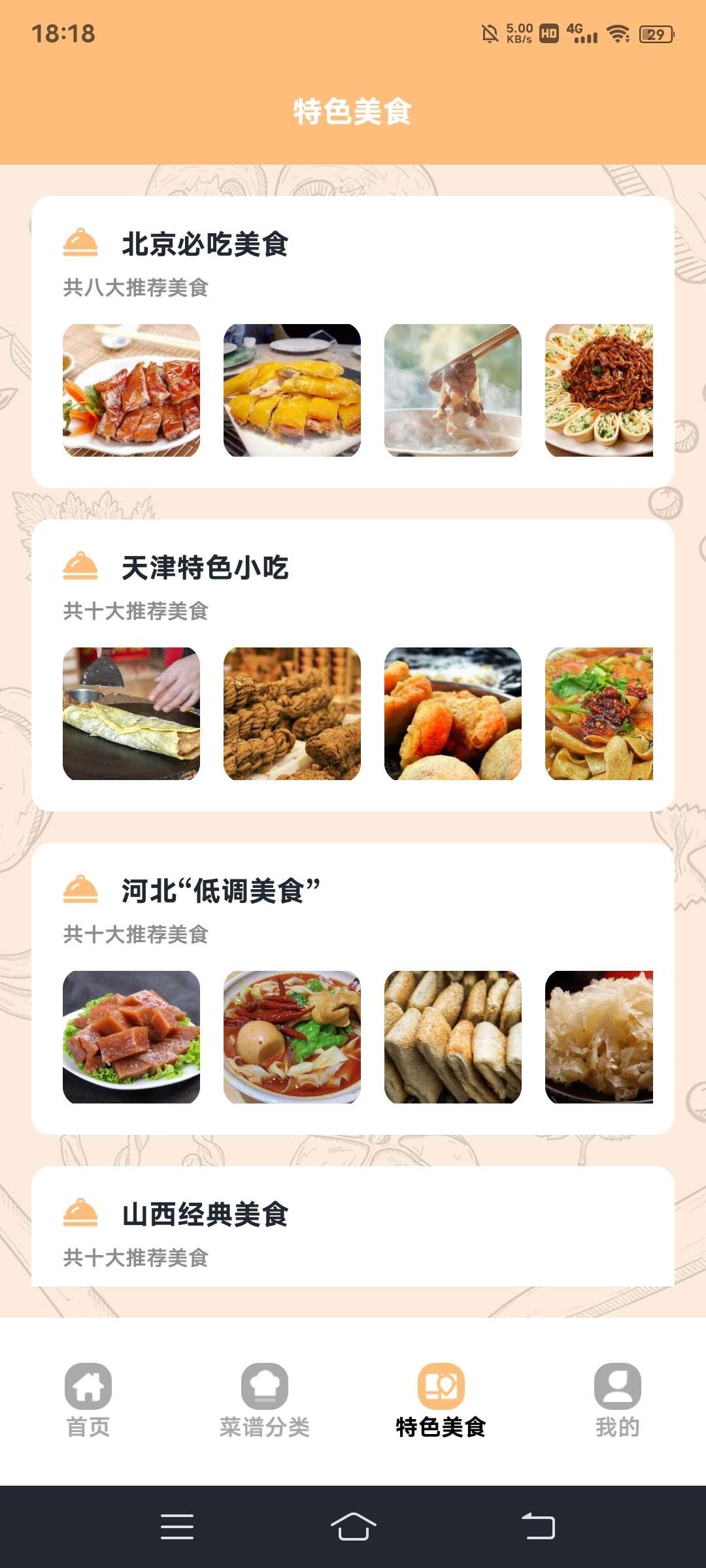Click the dish-cover icon beside 天津特色小吃
Image resolution: width=706 pixels, height=1568 pixels.
point(80,567)
